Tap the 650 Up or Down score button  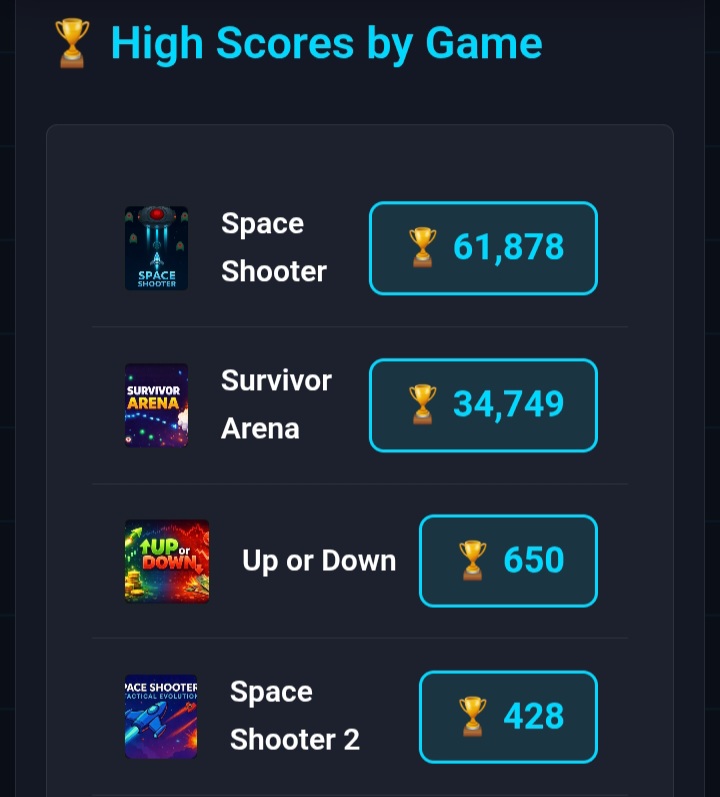click(508, 561)
